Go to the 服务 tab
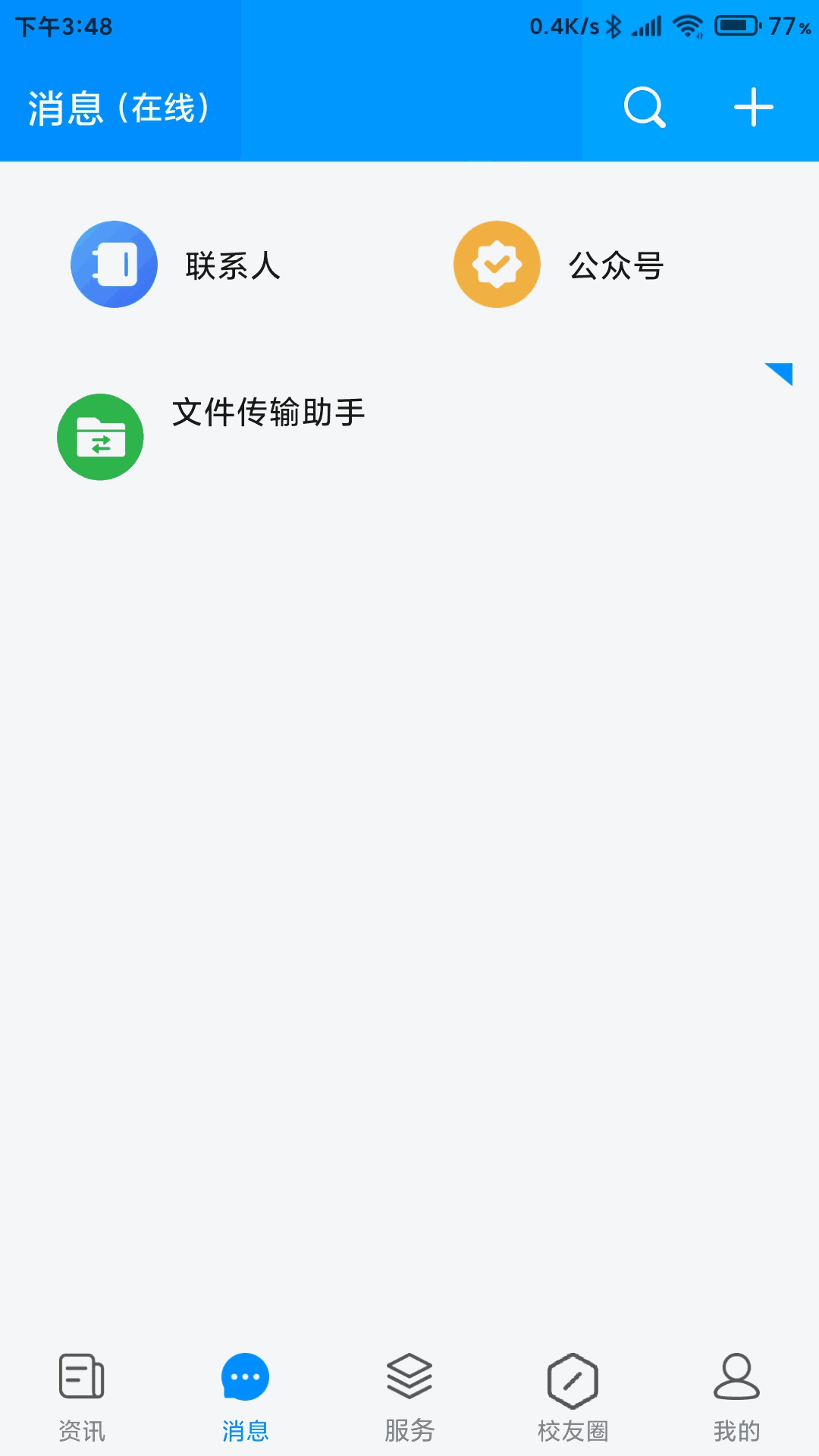 point(409,1397)
